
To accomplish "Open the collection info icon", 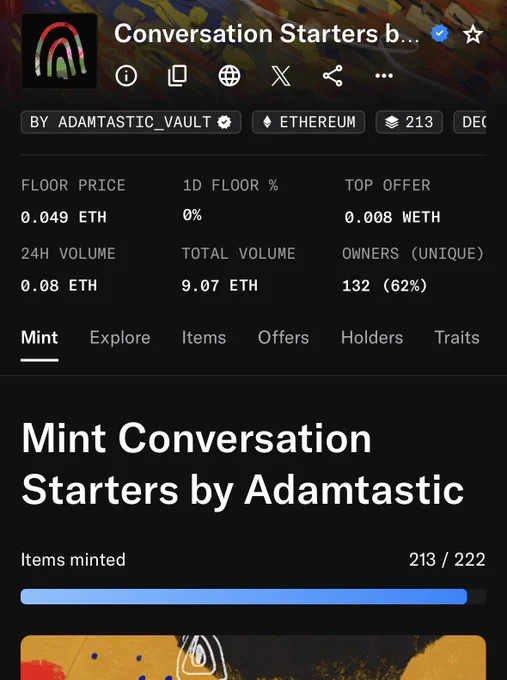I will coord(126,76).
